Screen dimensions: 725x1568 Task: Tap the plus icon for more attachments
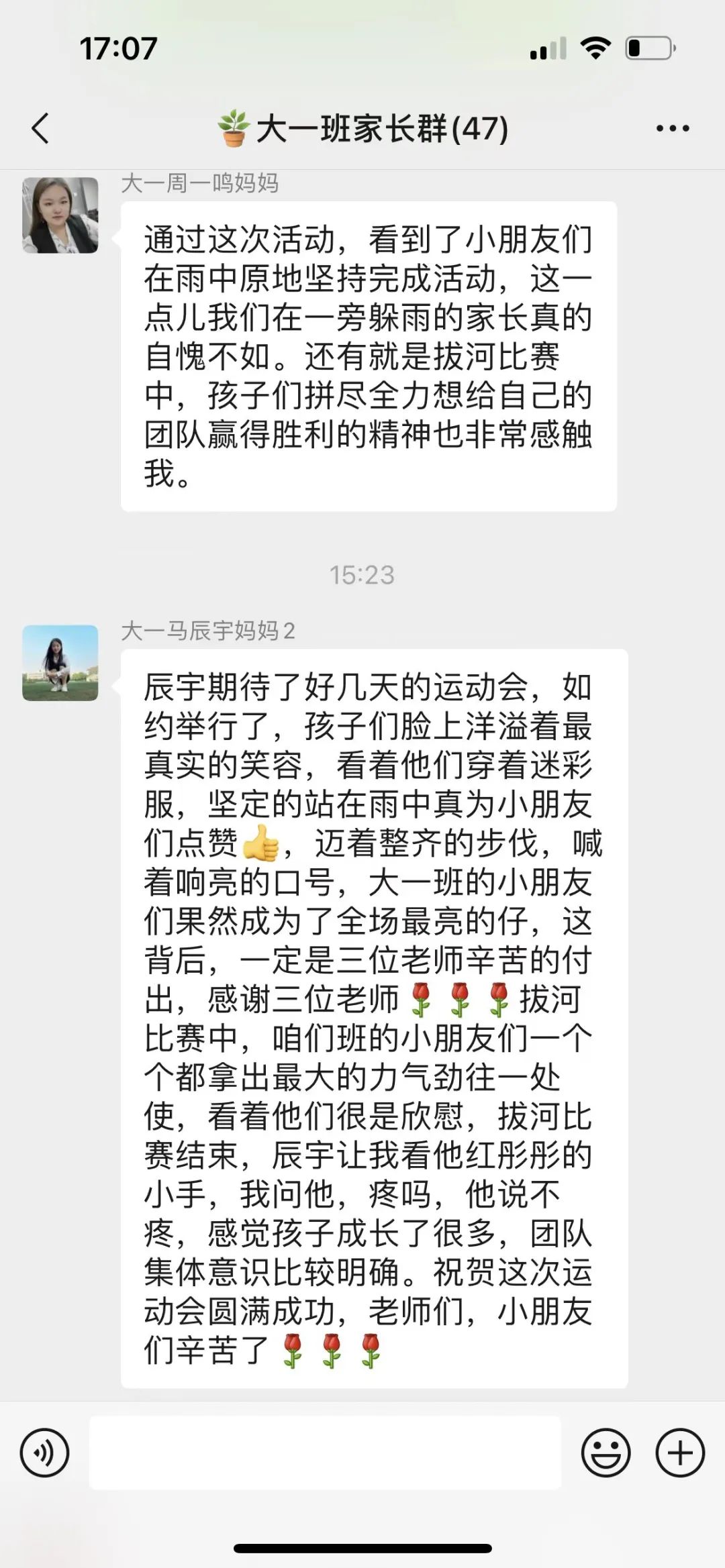pos(679,1453)
